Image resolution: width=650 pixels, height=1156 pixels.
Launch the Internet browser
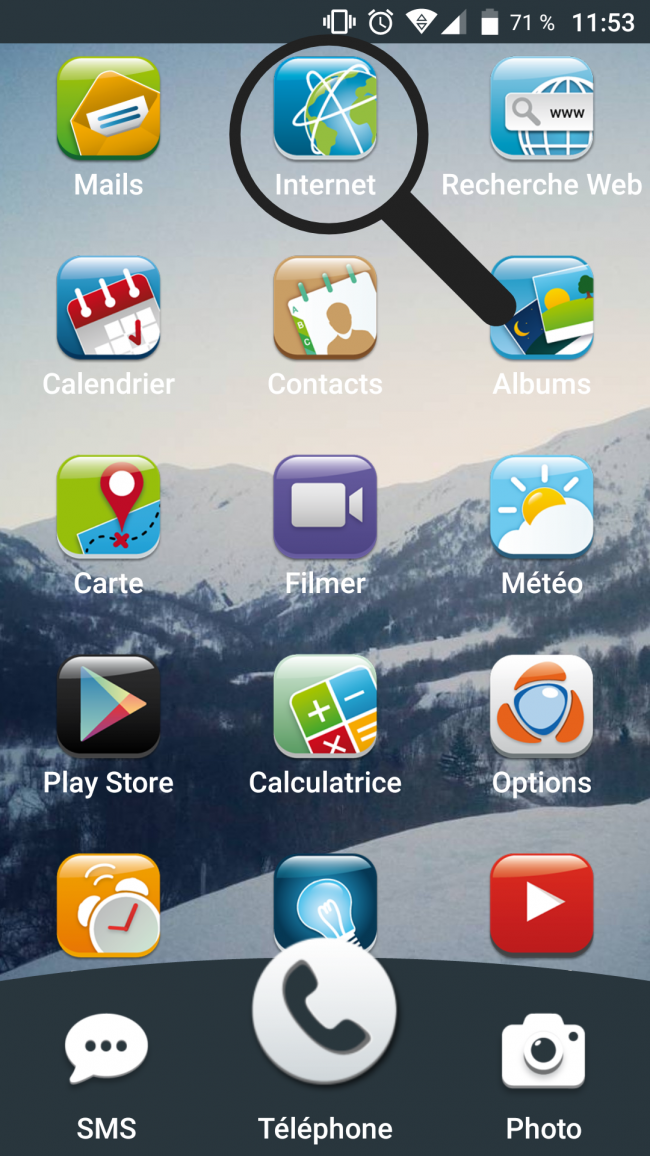pos(325,108)
